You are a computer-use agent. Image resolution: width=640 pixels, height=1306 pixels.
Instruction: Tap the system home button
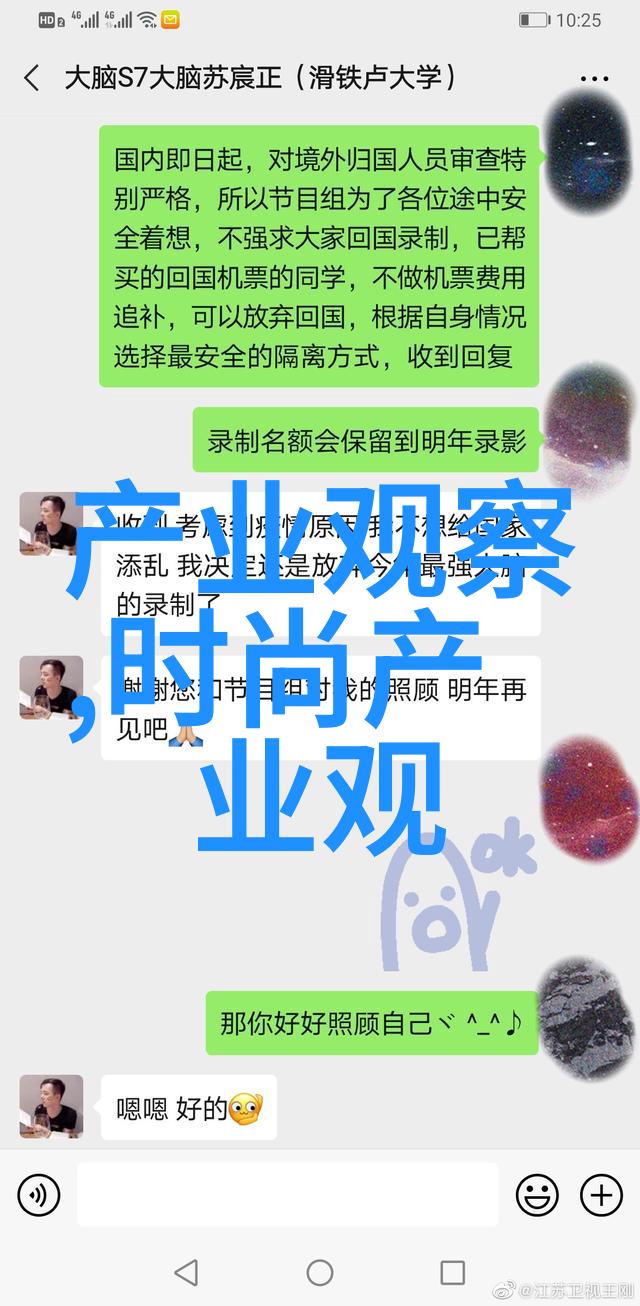point(320,1273)
